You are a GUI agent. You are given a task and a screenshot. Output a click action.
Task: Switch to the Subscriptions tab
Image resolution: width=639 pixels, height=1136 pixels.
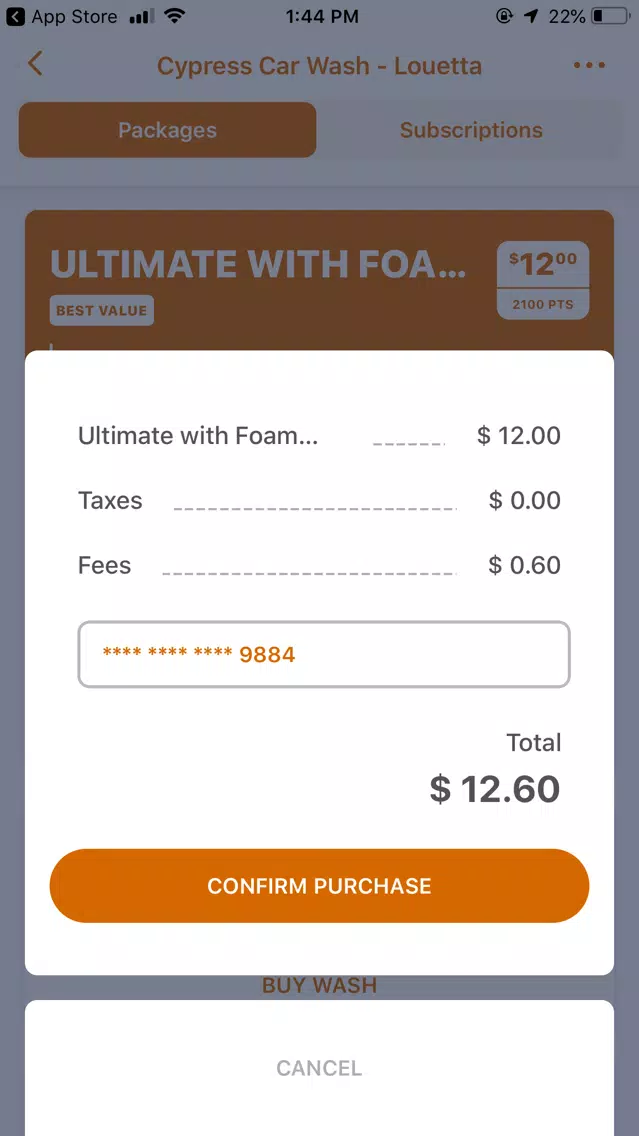[471, 130]
